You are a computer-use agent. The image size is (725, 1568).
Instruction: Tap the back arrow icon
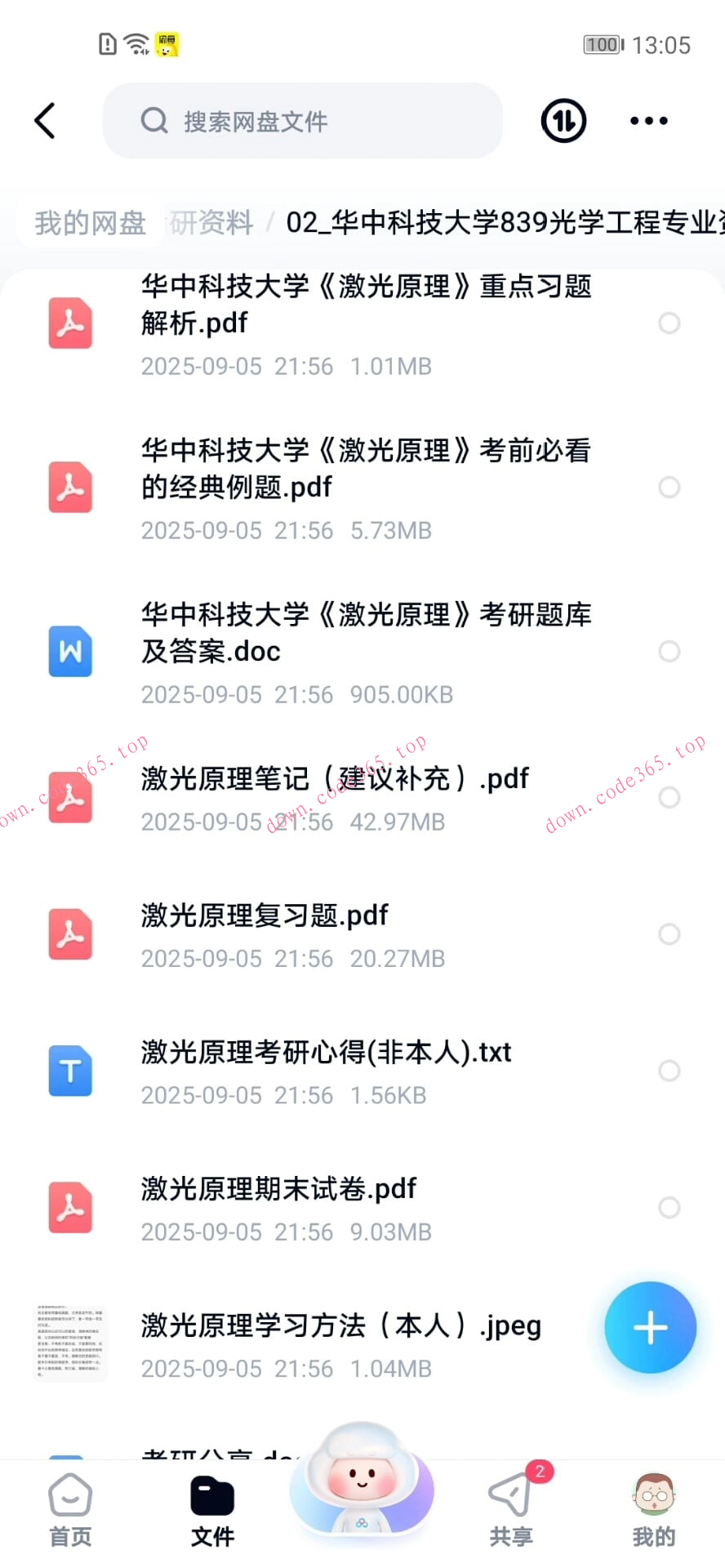pyautogui.click(x=45, y=119)
